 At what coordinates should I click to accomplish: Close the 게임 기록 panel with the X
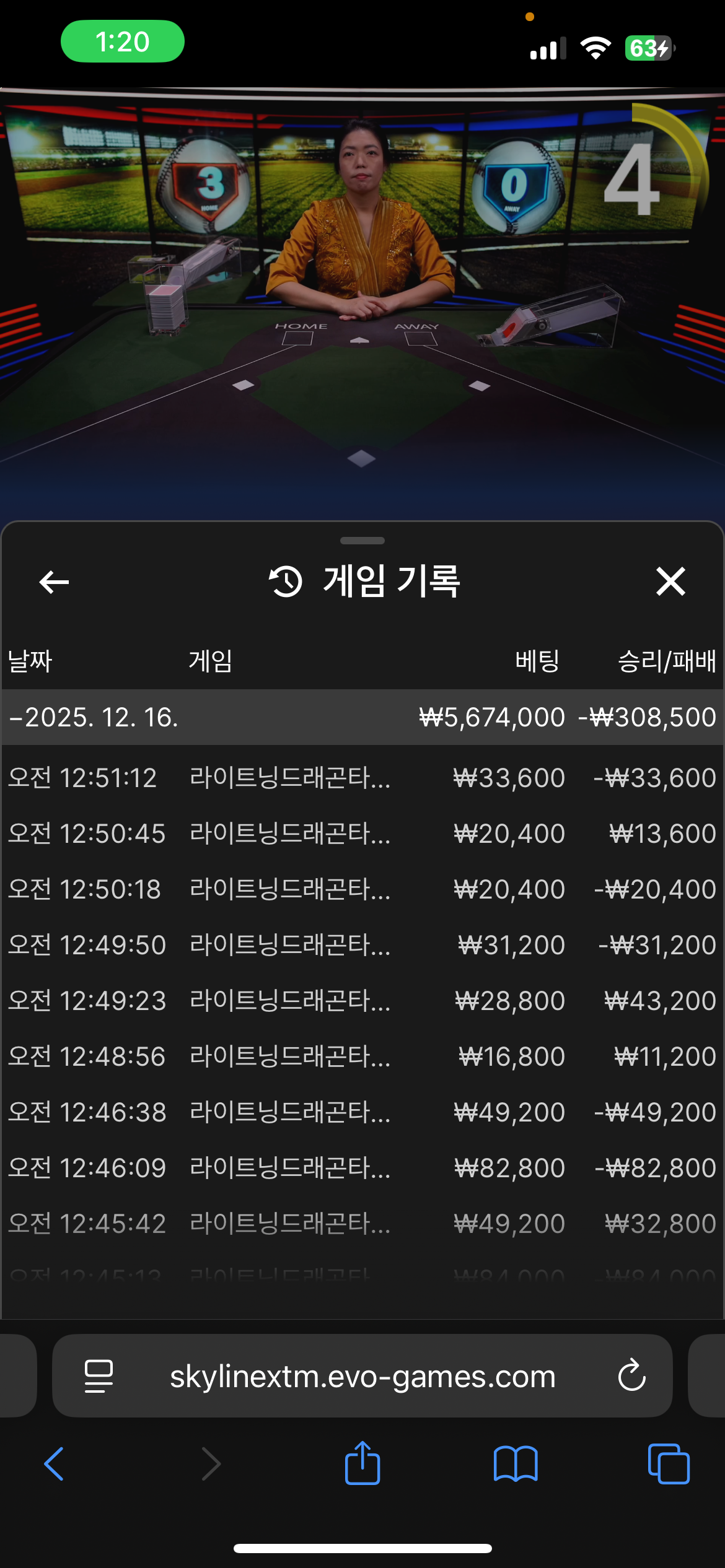pos(670,581)
